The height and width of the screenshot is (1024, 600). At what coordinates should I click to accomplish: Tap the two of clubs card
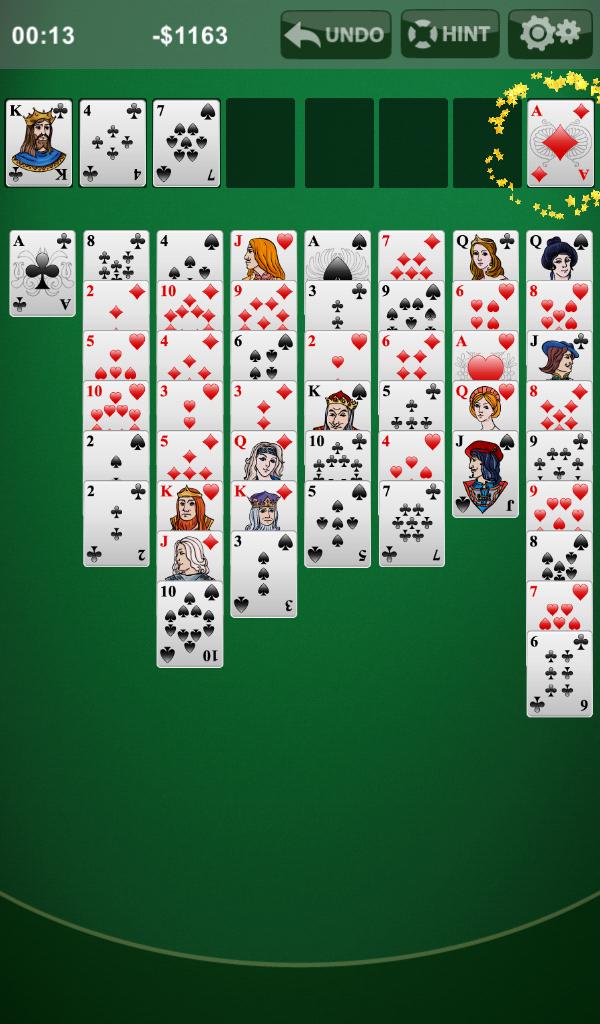[116, 523]
